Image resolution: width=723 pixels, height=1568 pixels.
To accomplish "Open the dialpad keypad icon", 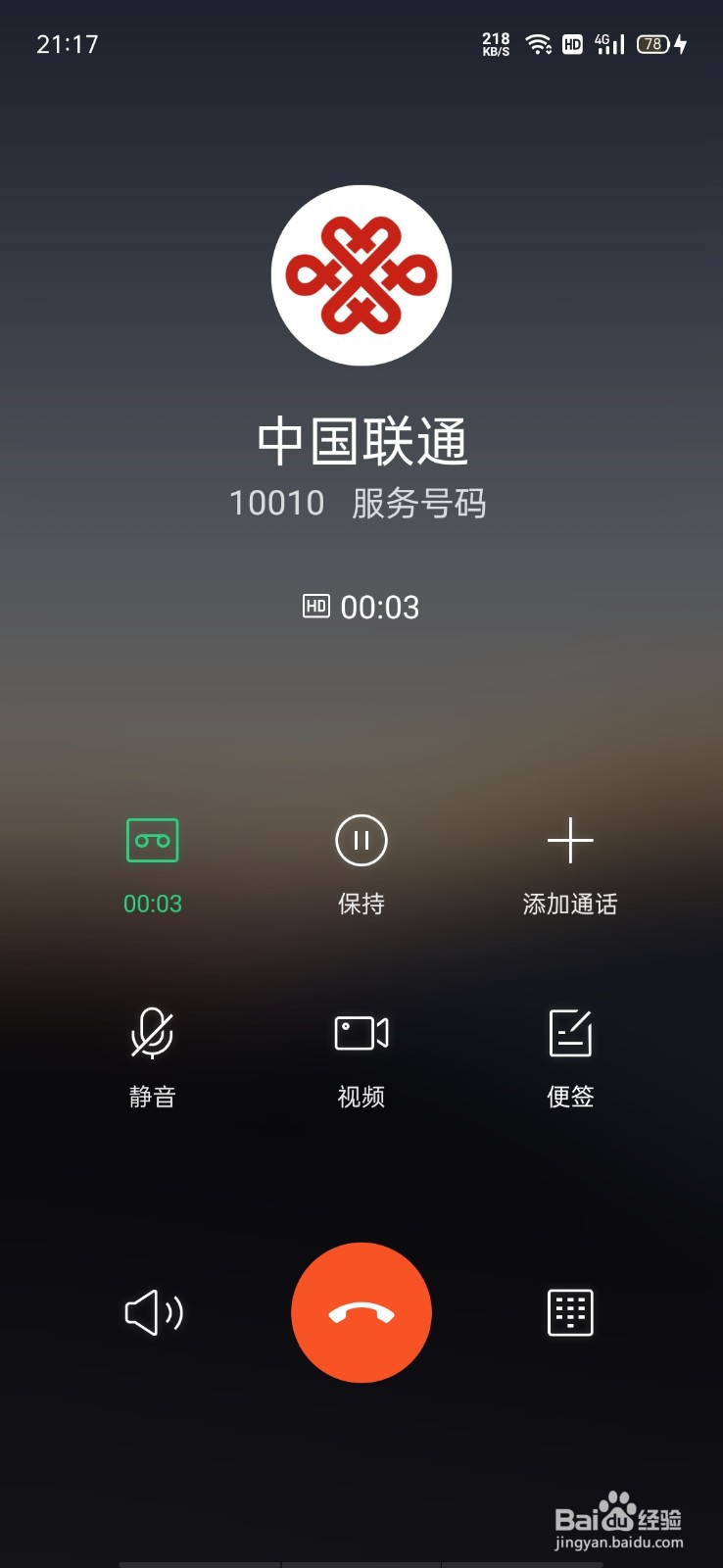I will click(569, 1313).
